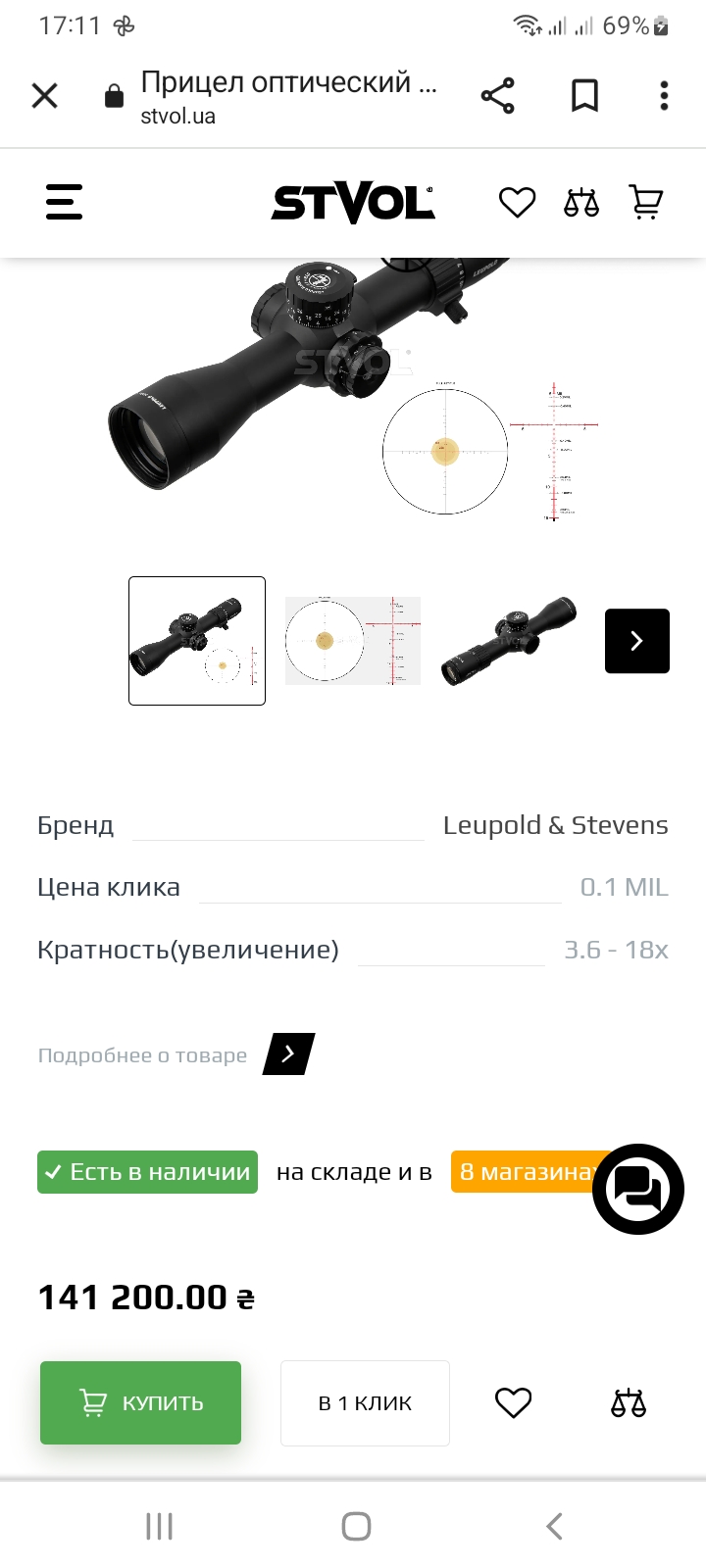The height and width of the screenshot is (1568, 706).
Task: Close the browser tab with the X
Action: (x=45, y=96)
